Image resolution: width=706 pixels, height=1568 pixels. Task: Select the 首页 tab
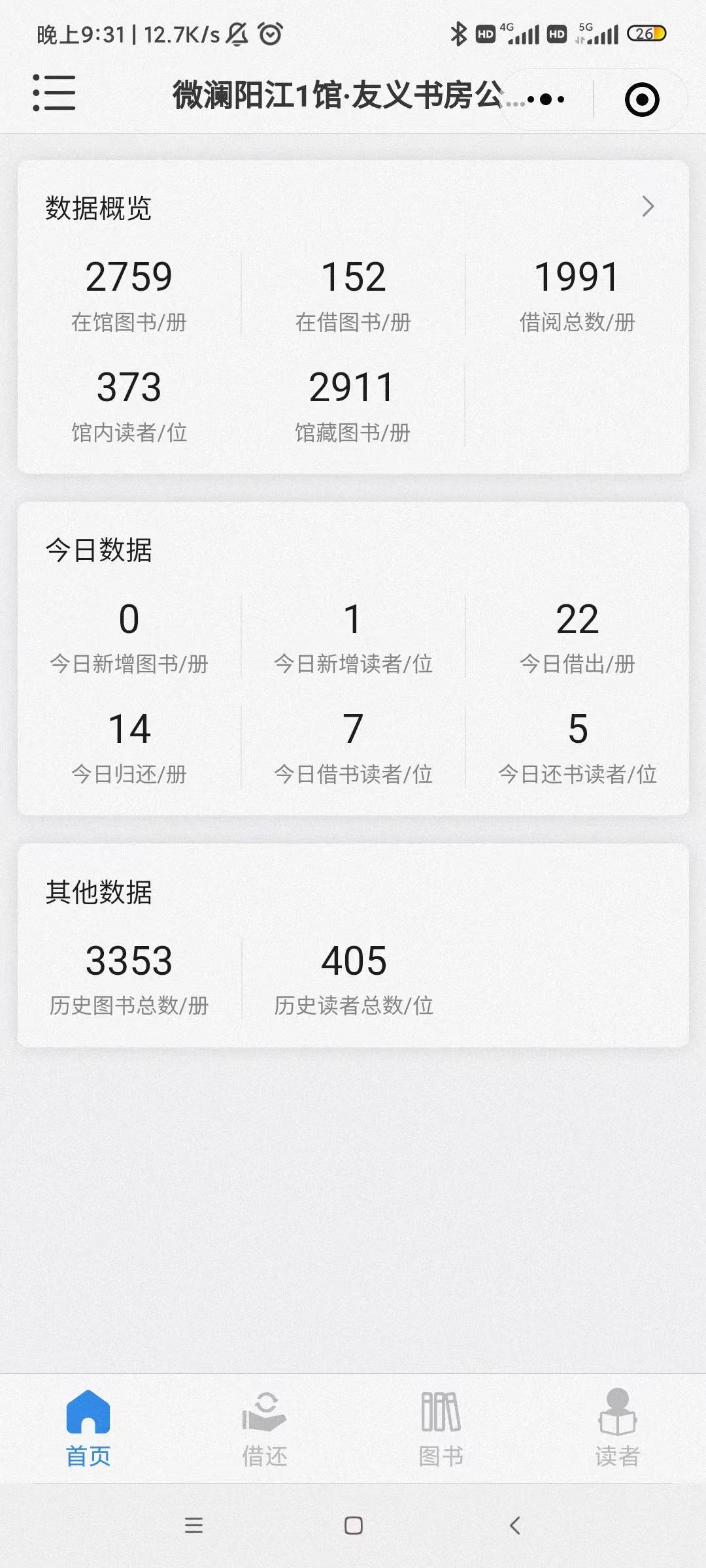[x=88, y=1428]
